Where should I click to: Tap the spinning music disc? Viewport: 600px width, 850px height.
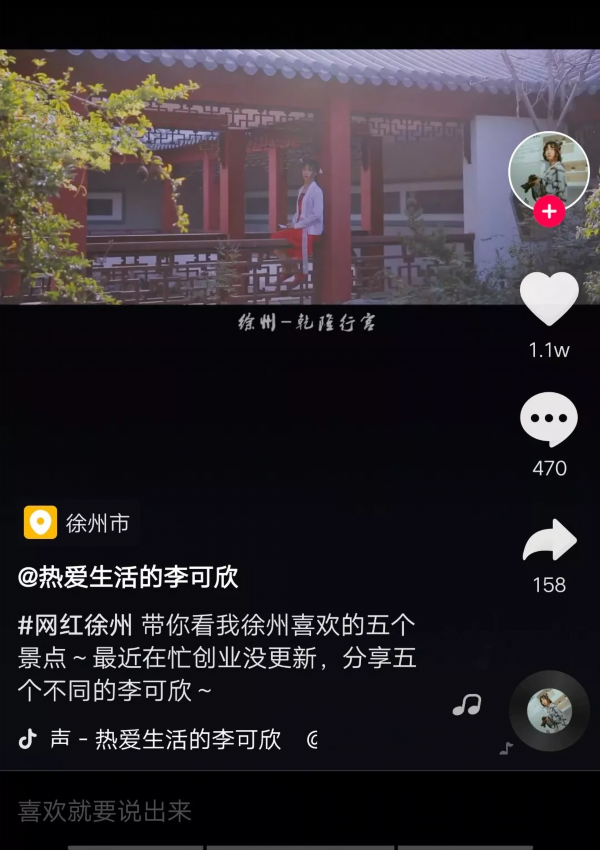coord(549,712)
